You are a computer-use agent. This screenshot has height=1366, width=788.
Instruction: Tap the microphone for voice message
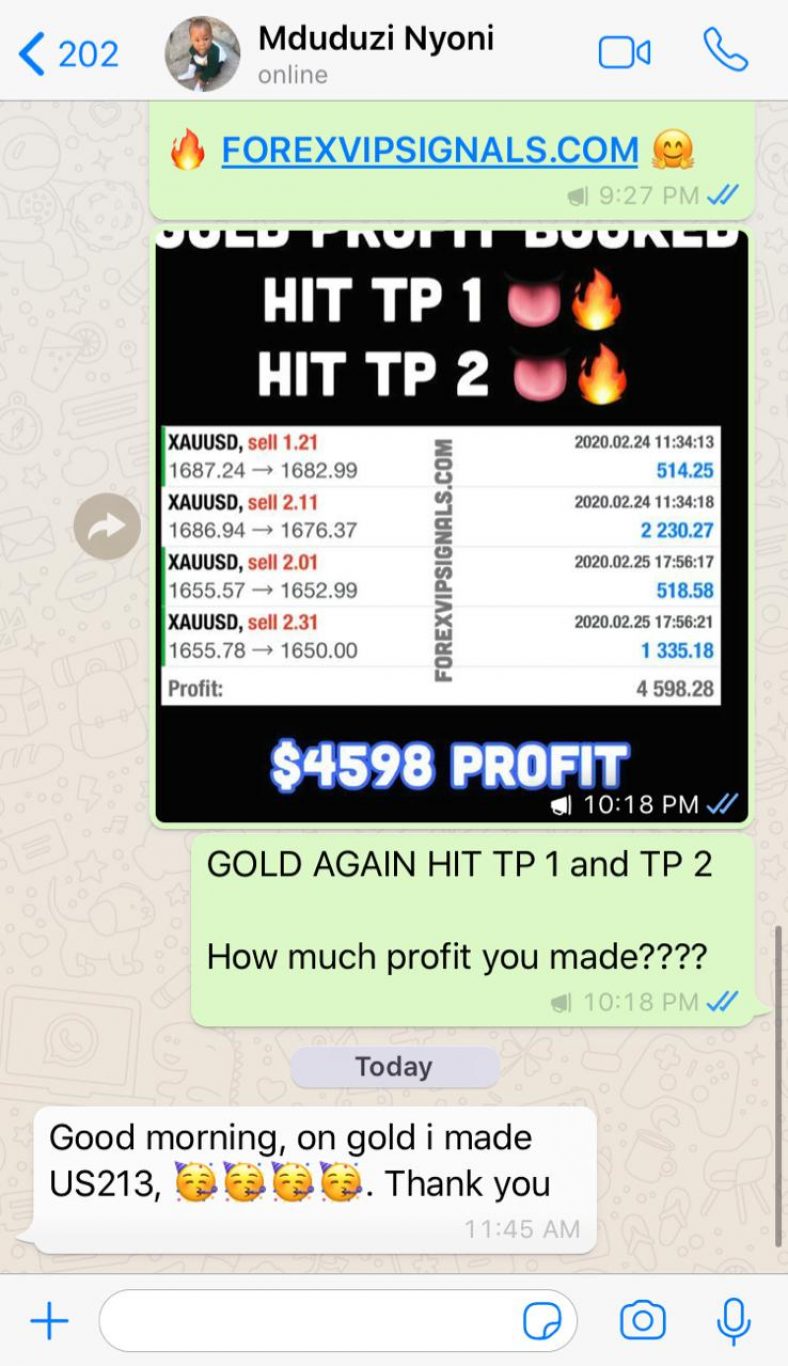point(734,1321)
